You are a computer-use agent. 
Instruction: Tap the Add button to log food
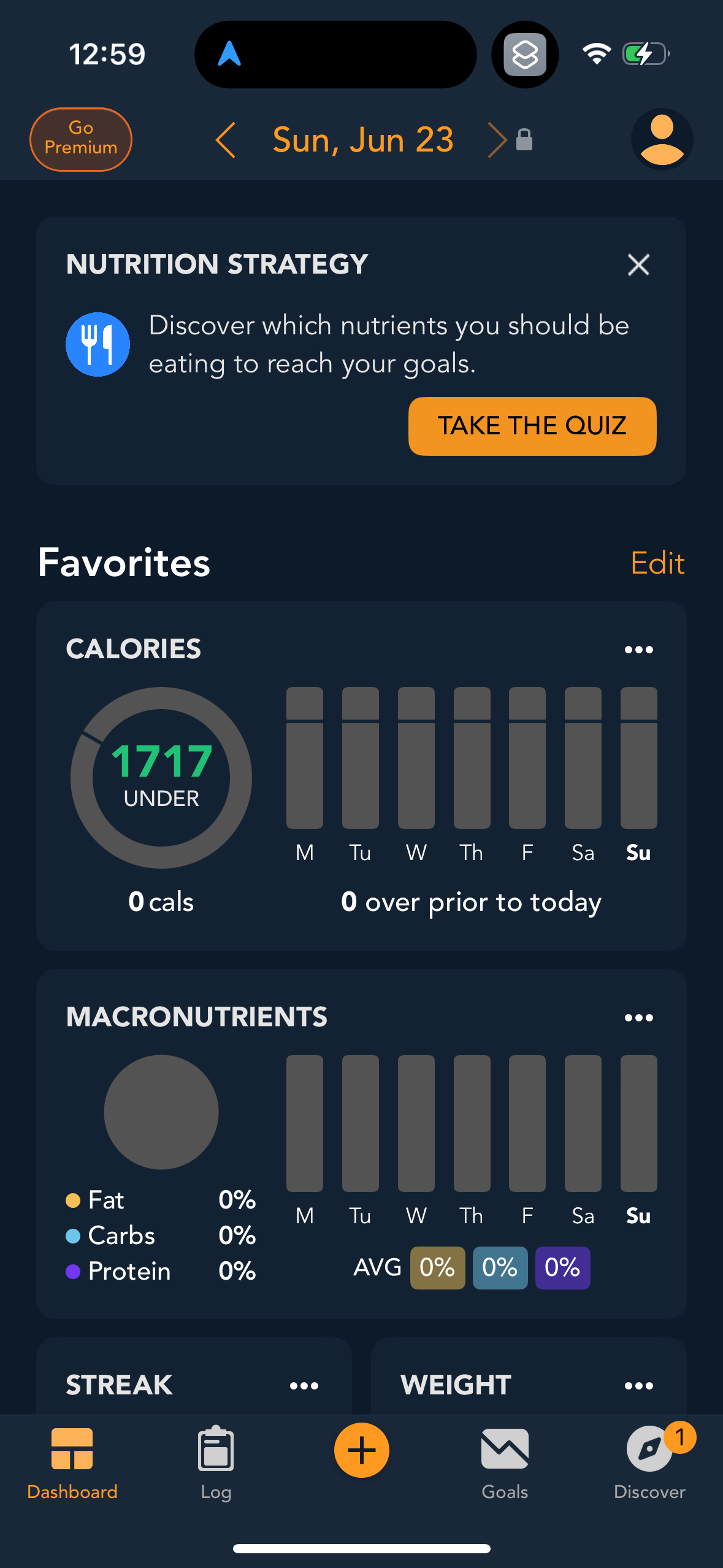click(x=361, y=1449)
